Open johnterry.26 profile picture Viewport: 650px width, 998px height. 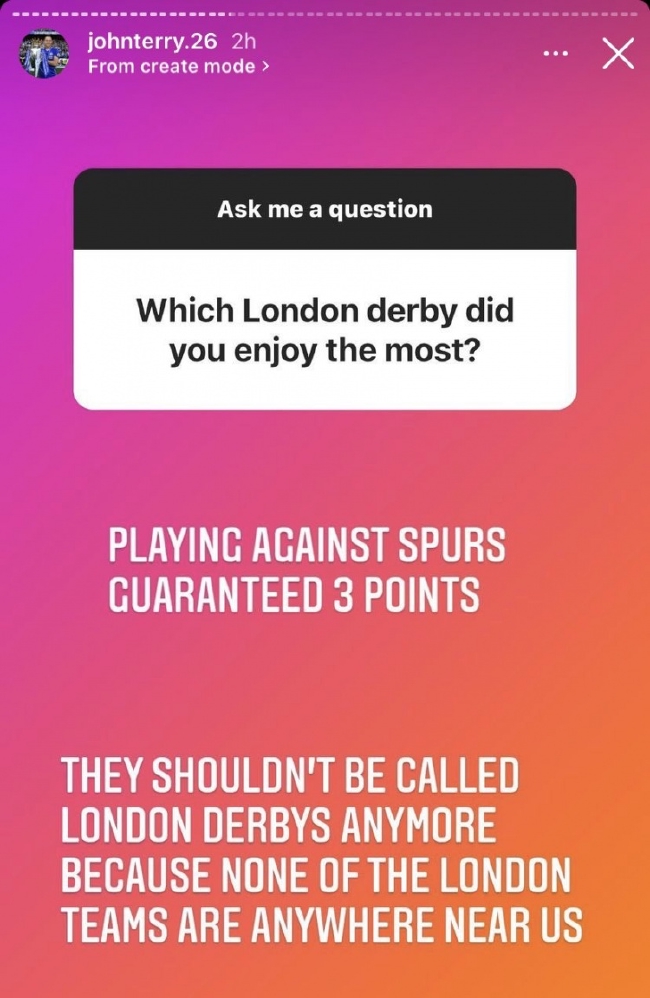coord(45,53)
